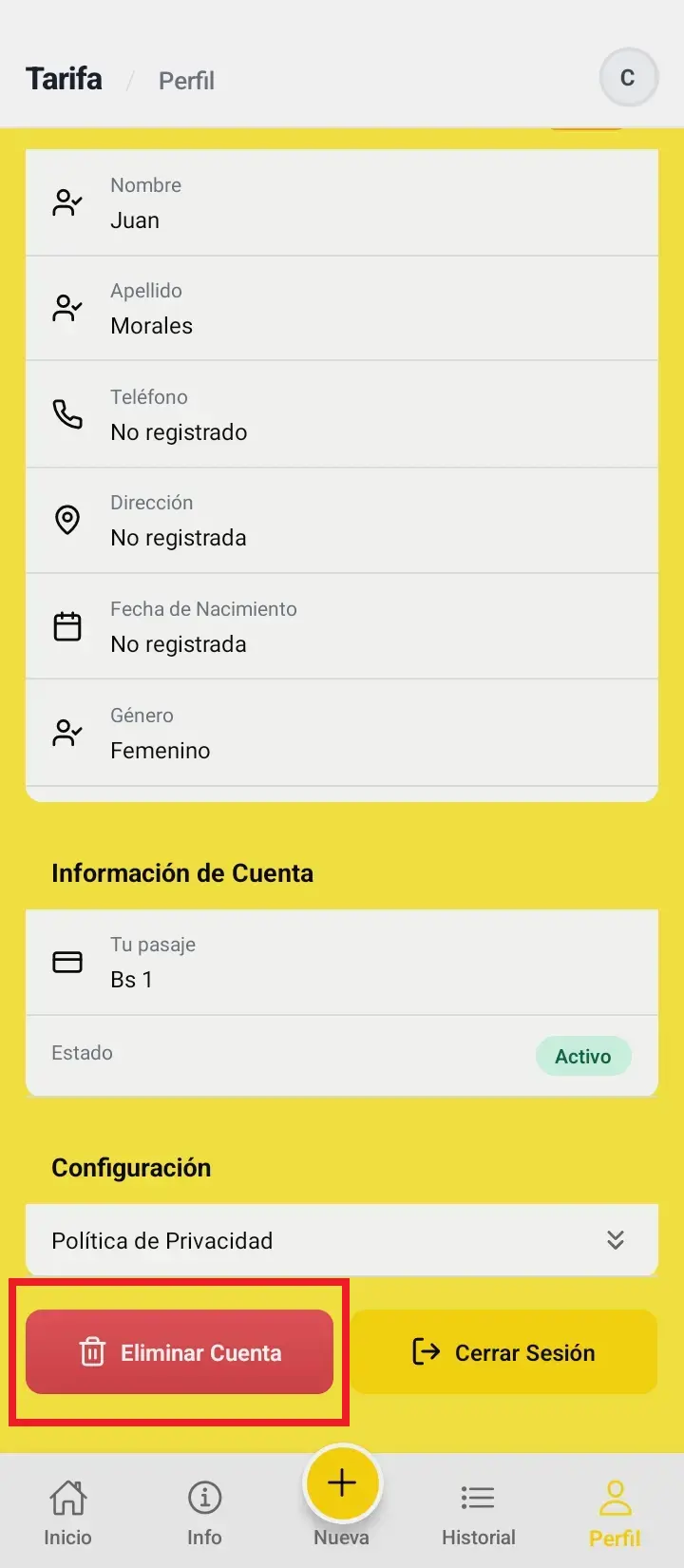Select the Teléfono phone icon

66,413
